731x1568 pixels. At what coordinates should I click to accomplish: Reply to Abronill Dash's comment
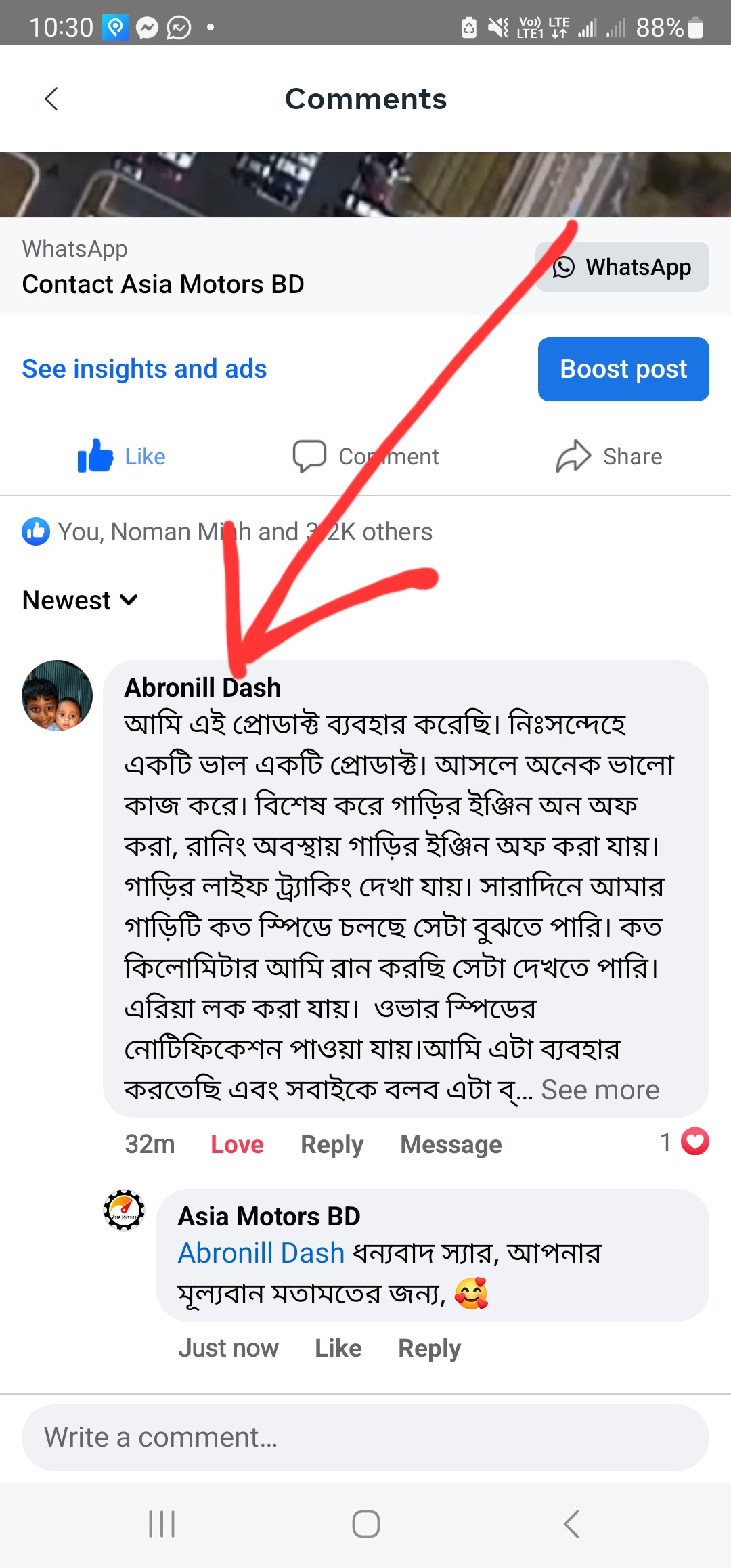pos(332,1144)
